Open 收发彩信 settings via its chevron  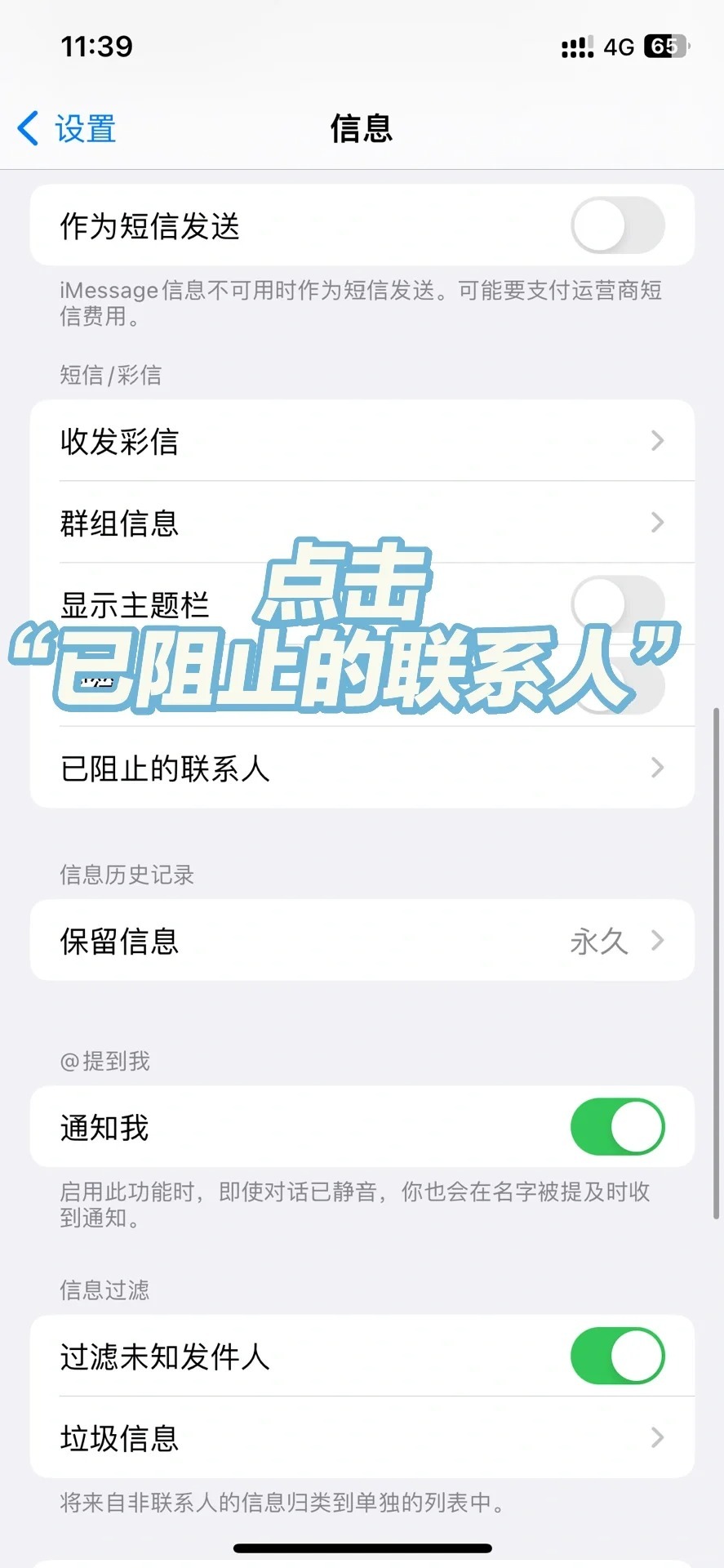point(658,441)
